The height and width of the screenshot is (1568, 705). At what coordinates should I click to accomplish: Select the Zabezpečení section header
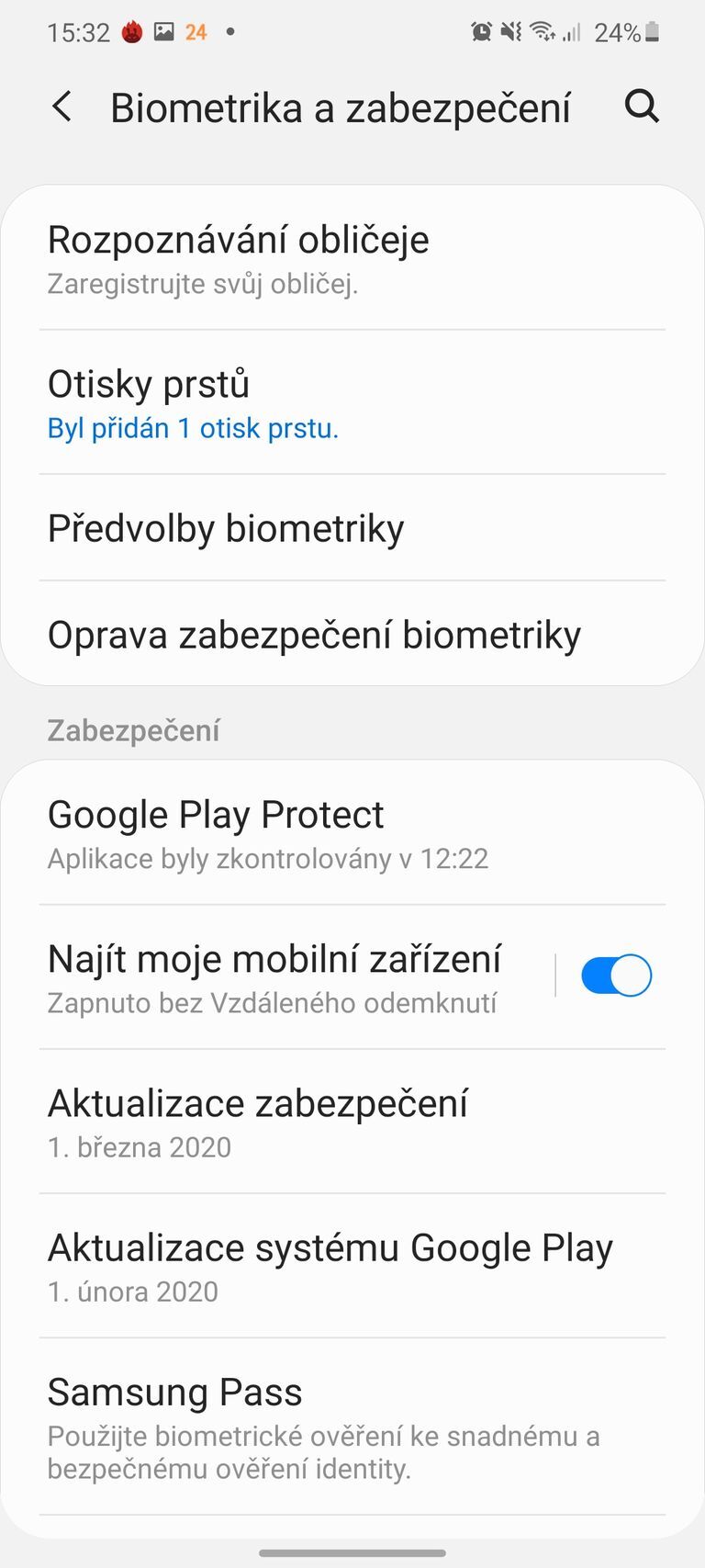click(x=134, y=729)
